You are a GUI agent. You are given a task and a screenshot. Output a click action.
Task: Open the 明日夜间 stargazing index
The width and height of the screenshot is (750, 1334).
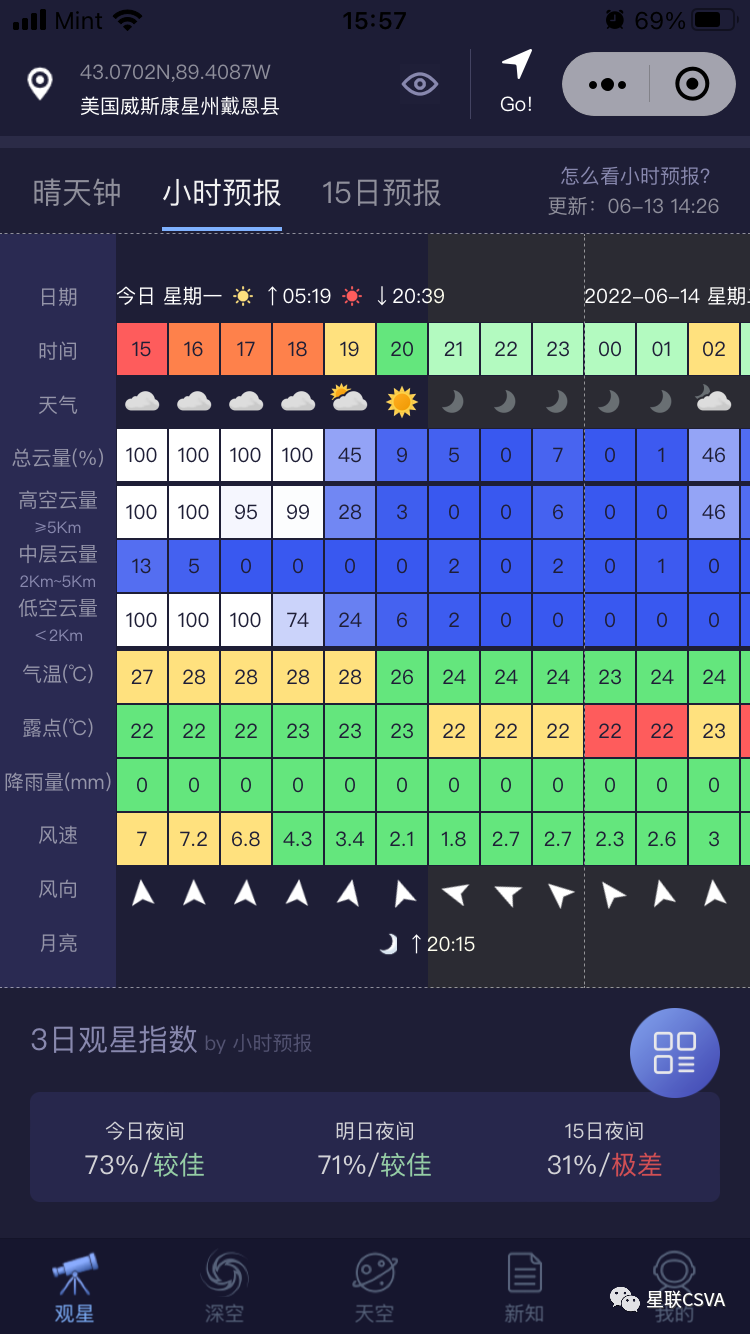[375, 1148]
